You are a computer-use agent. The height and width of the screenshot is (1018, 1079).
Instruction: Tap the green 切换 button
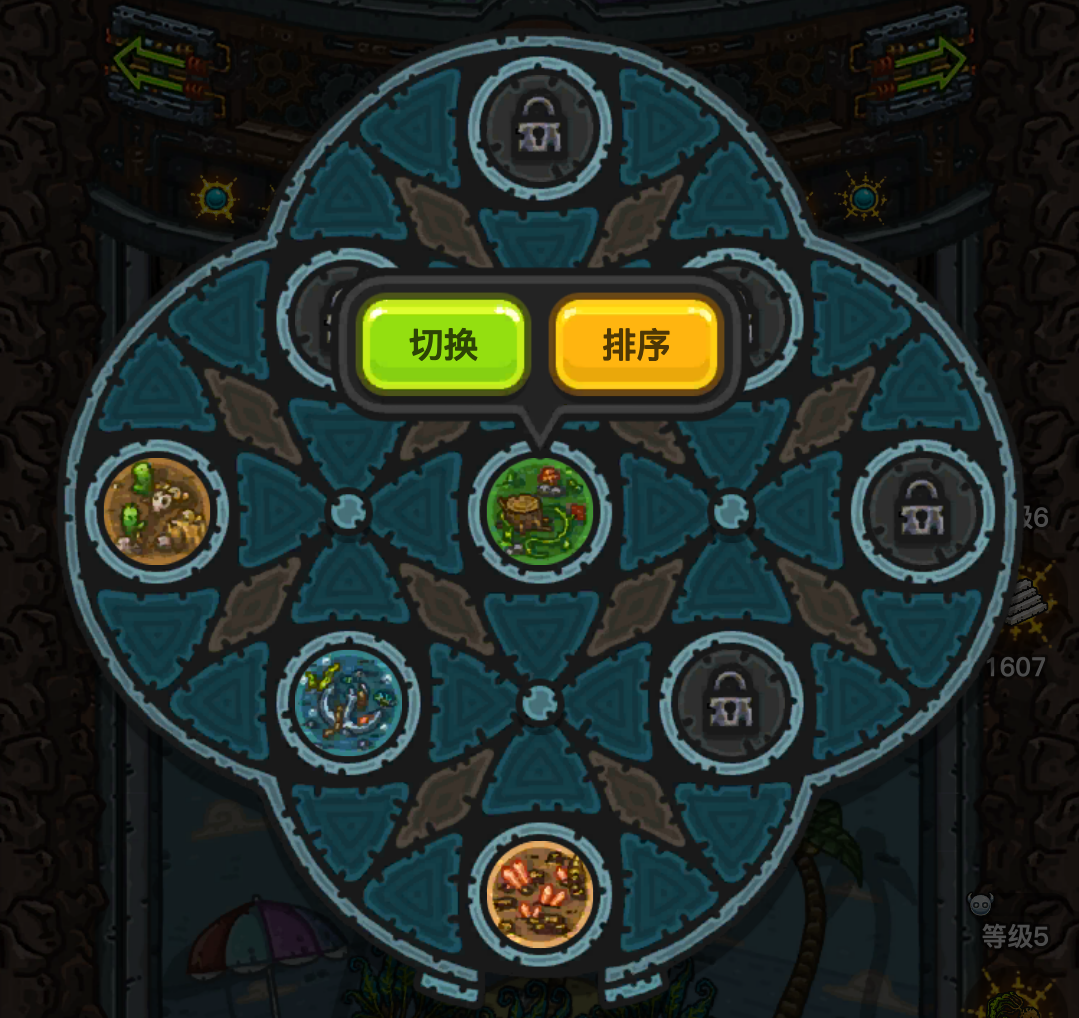444,345
